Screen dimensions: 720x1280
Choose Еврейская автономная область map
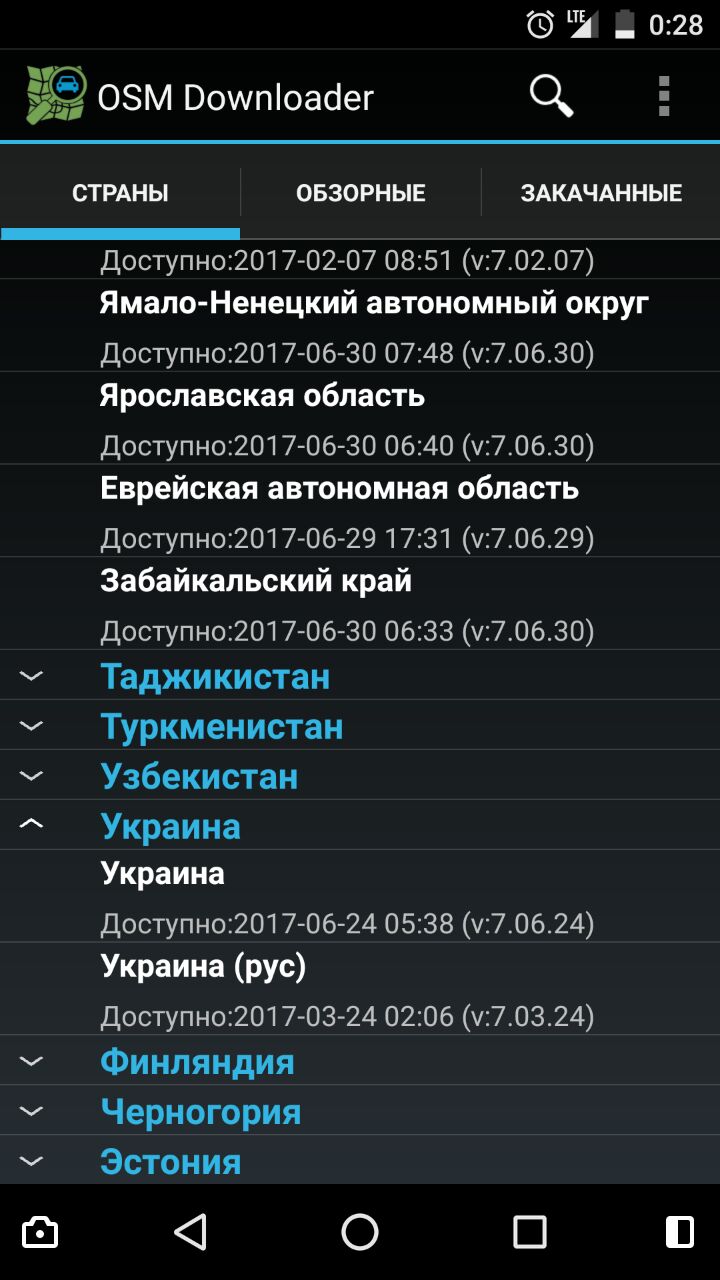(360, 511)
